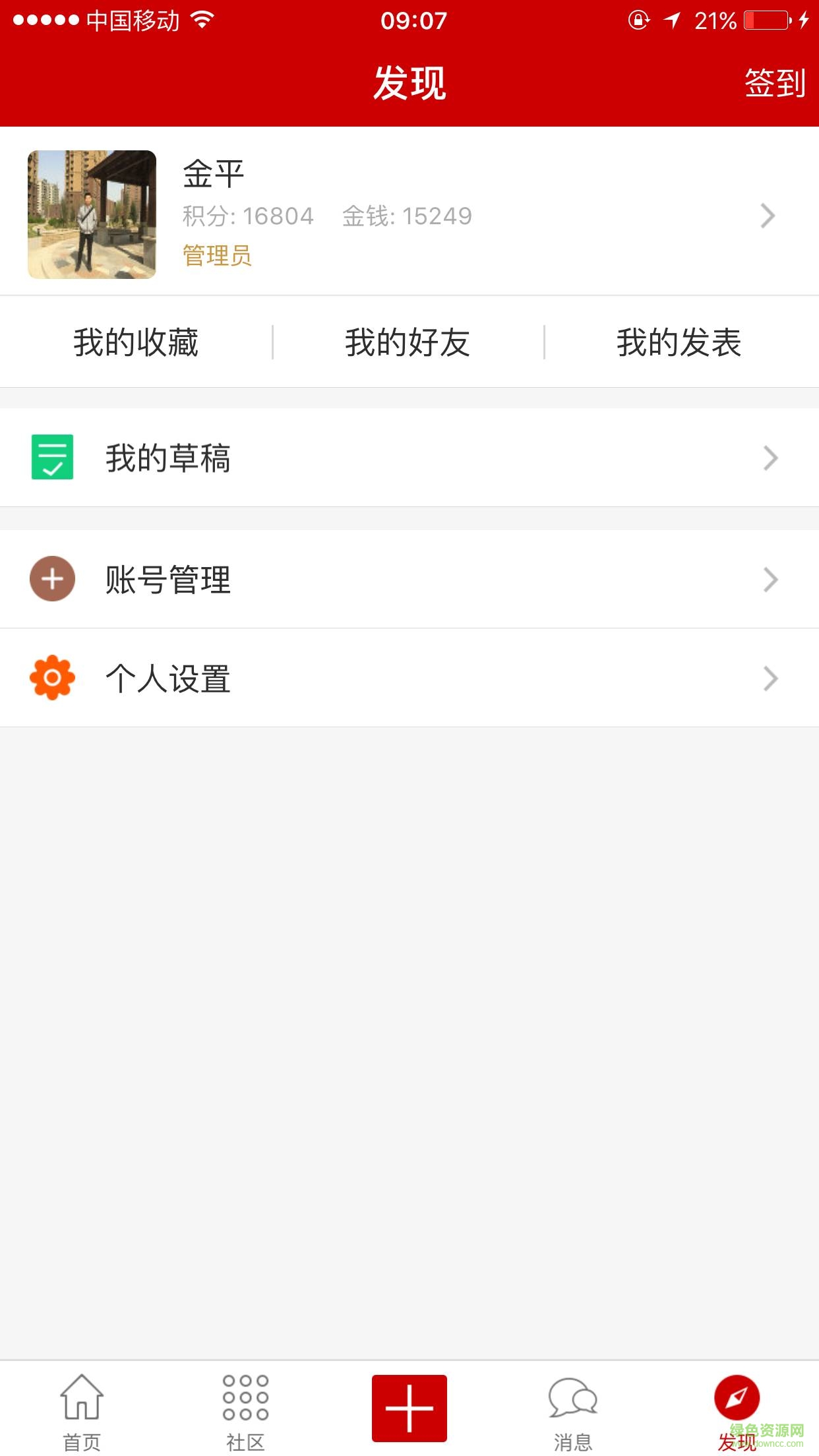This screenshot has width=819, height=1456.
Task: Open the 我的发表 tab
Action: pos(680,342)
